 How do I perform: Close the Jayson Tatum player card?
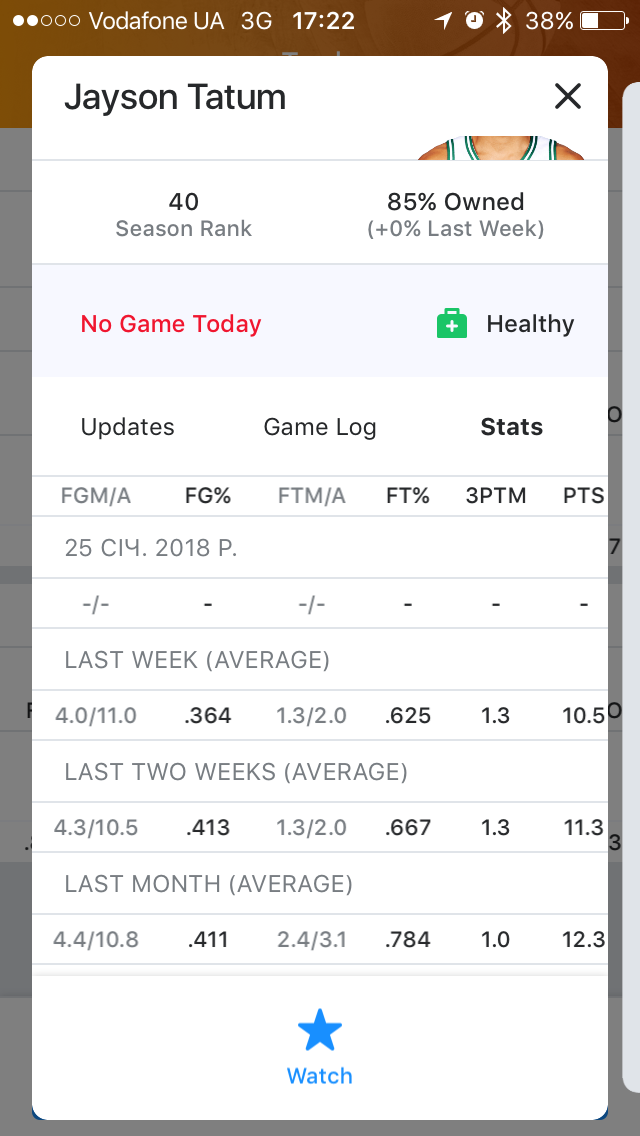pyautogui.click(x=568, y=96)
